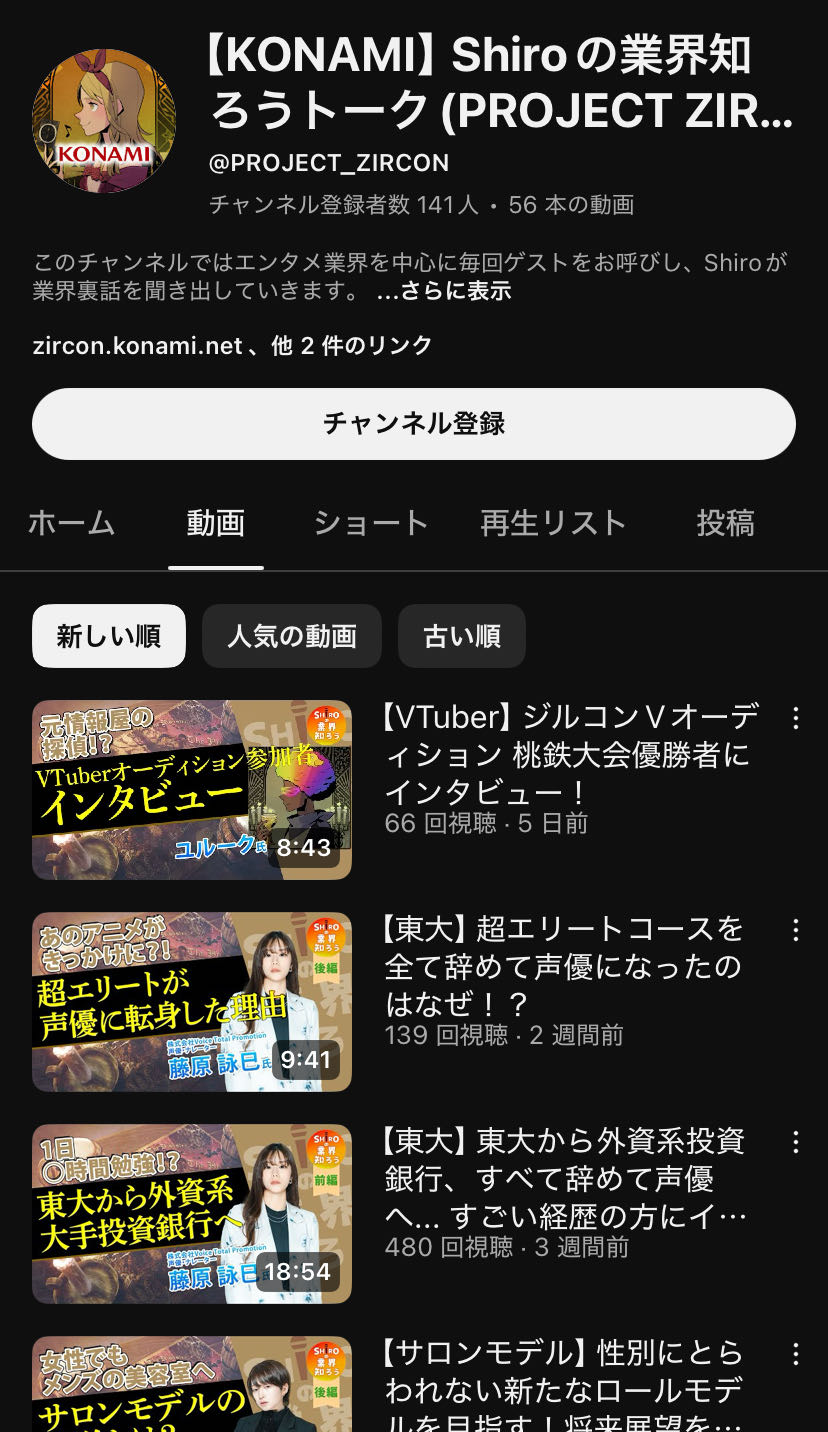The width and height of the screenshot is (828, 1432).
Task: Switch to the ショート tab
Action: (x=371, y=523)
